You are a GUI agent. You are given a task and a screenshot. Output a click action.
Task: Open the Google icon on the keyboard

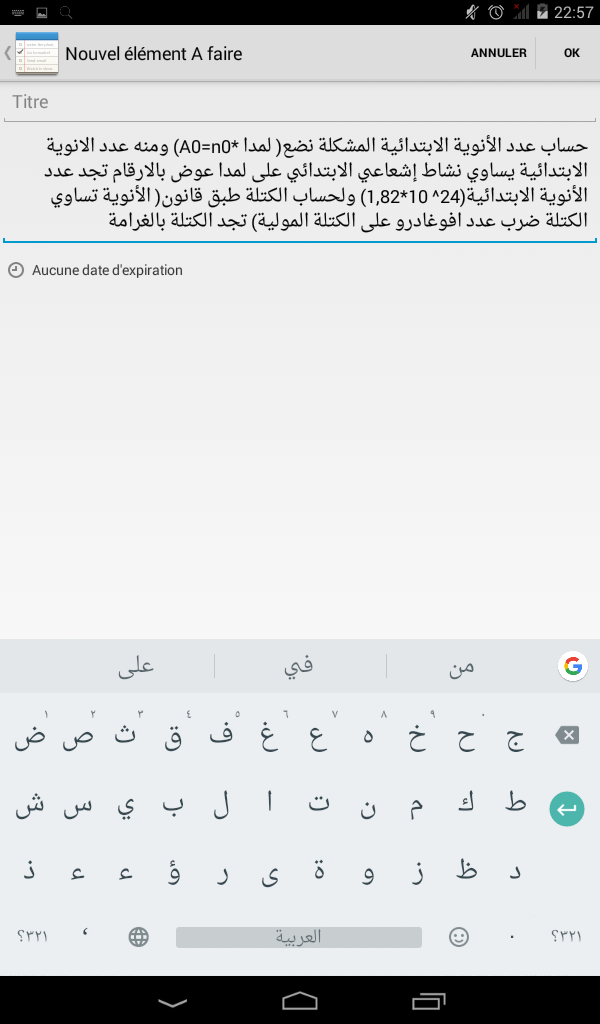(x=573, y=666)
